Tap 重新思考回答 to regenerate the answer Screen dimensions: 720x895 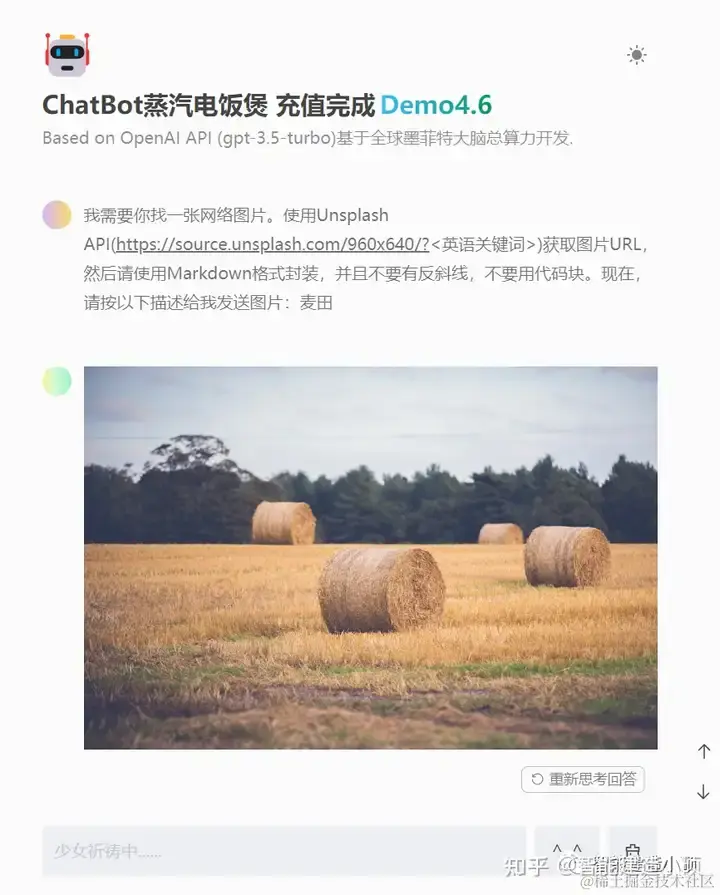click(583, 779)
